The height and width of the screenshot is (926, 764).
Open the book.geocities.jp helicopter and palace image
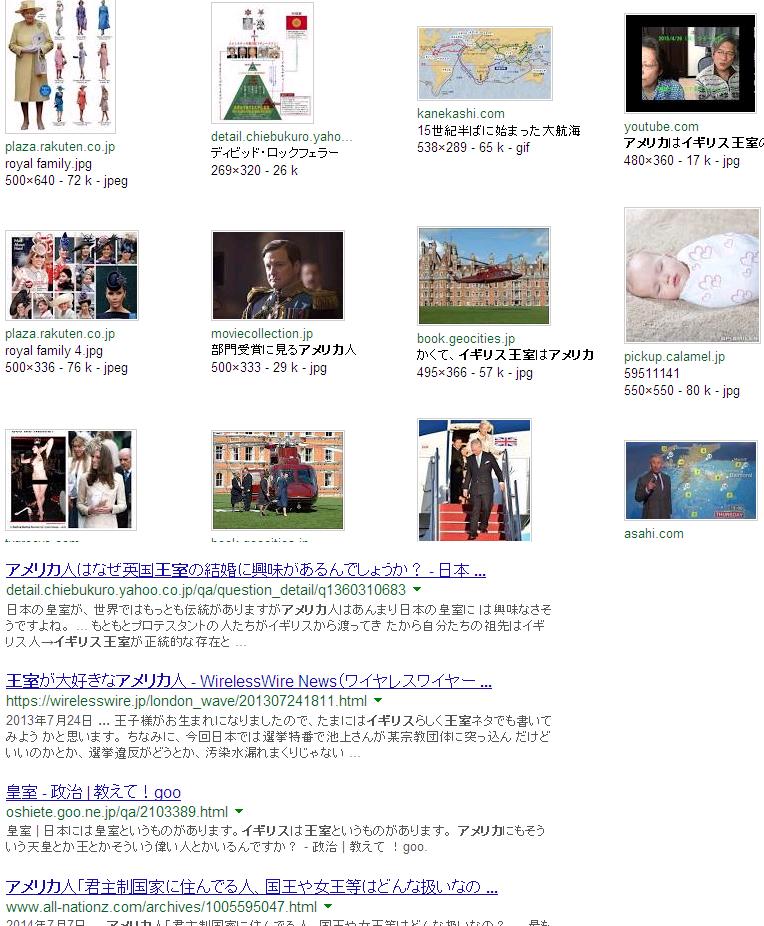[x=484, y=275]
